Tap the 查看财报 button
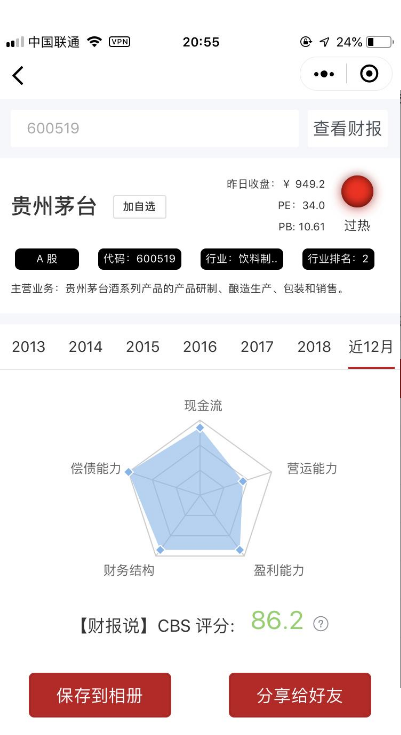Image resolution: width=401 pixels, height=735 pixels. pyautogui.click(x=348, y=128)
